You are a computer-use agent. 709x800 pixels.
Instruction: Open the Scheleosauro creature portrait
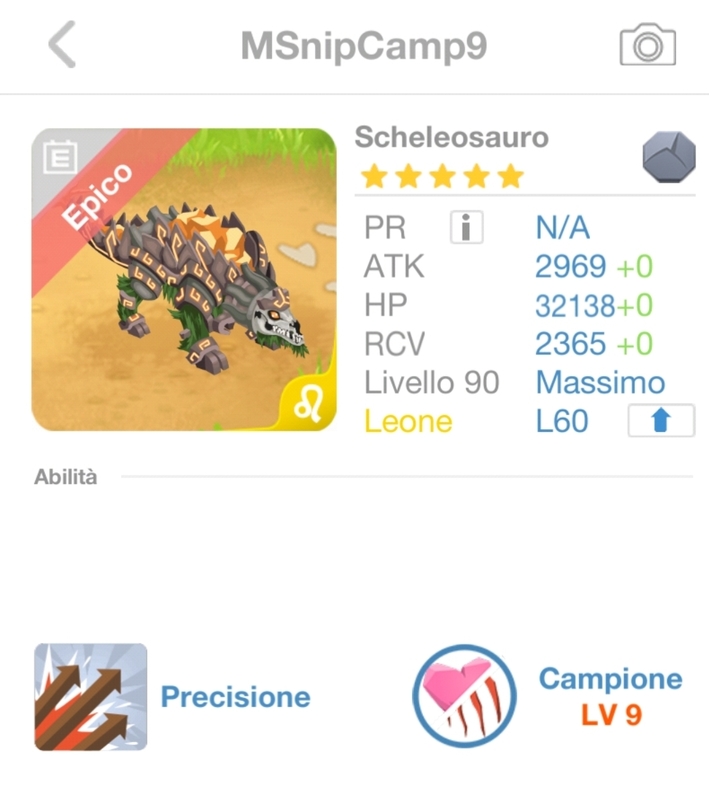click(184, 280)
